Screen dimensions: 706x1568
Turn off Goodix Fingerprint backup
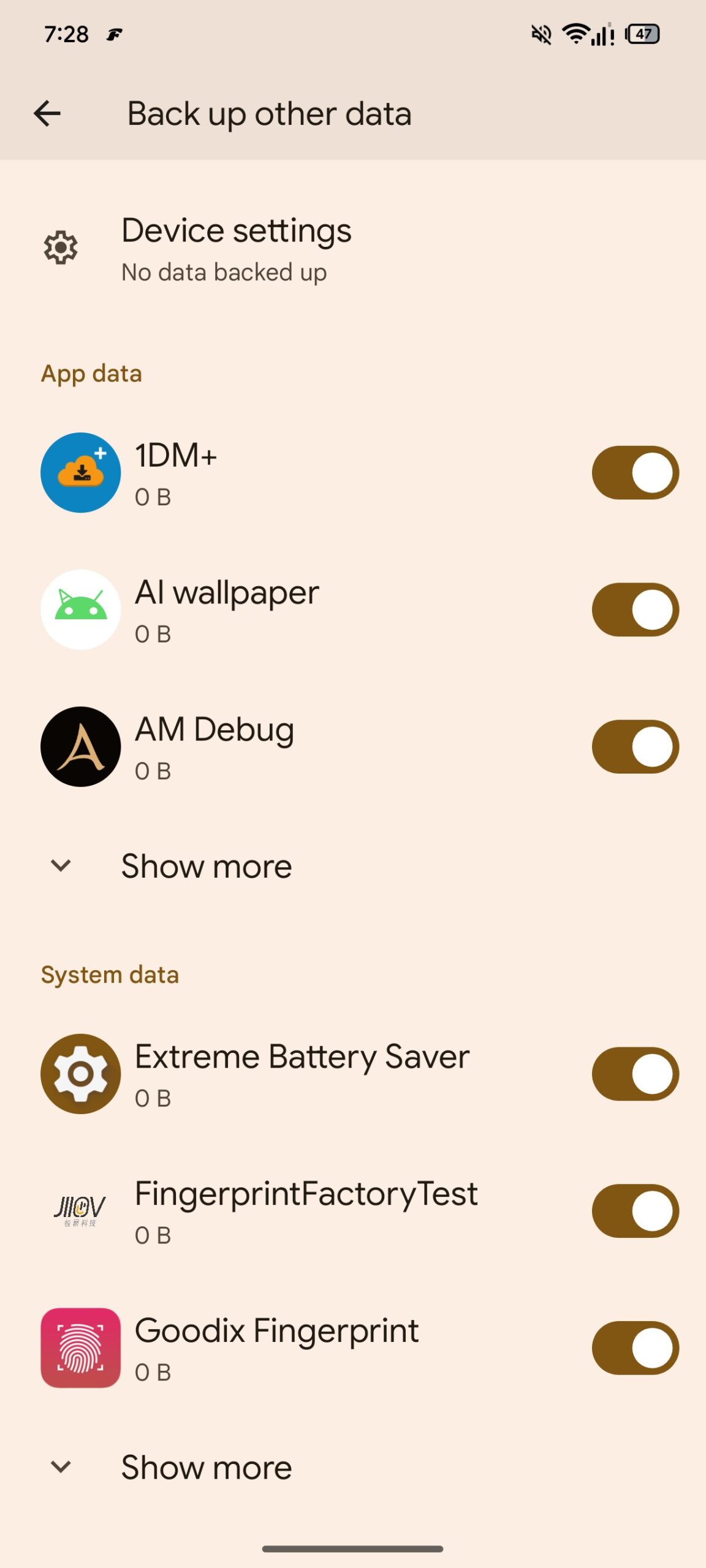(635, 1348)
